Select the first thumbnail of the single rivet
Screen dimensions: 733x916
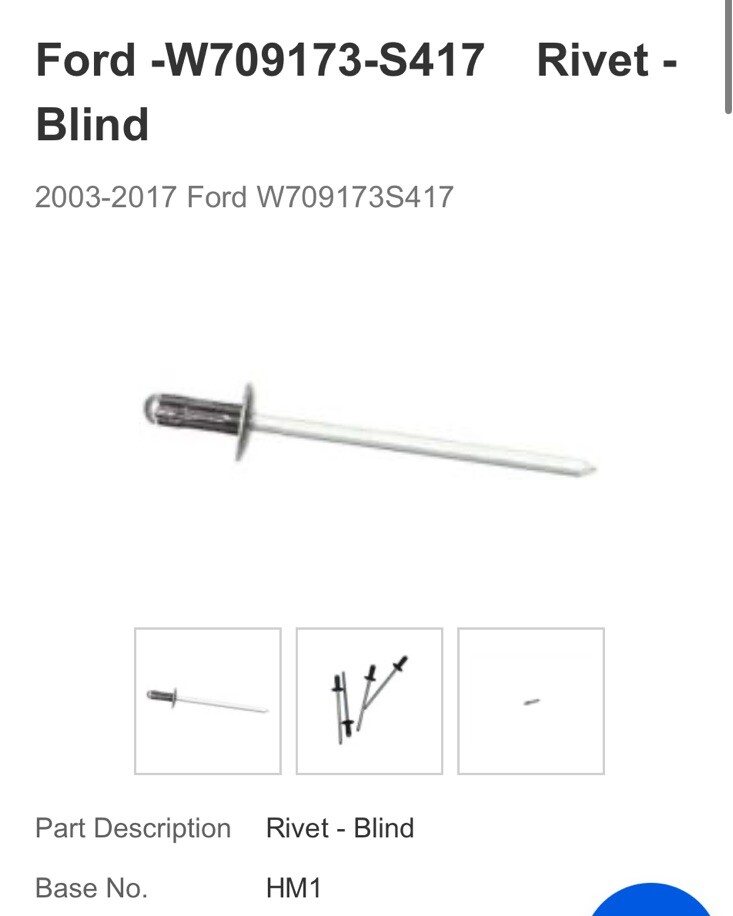coord(208,701)
